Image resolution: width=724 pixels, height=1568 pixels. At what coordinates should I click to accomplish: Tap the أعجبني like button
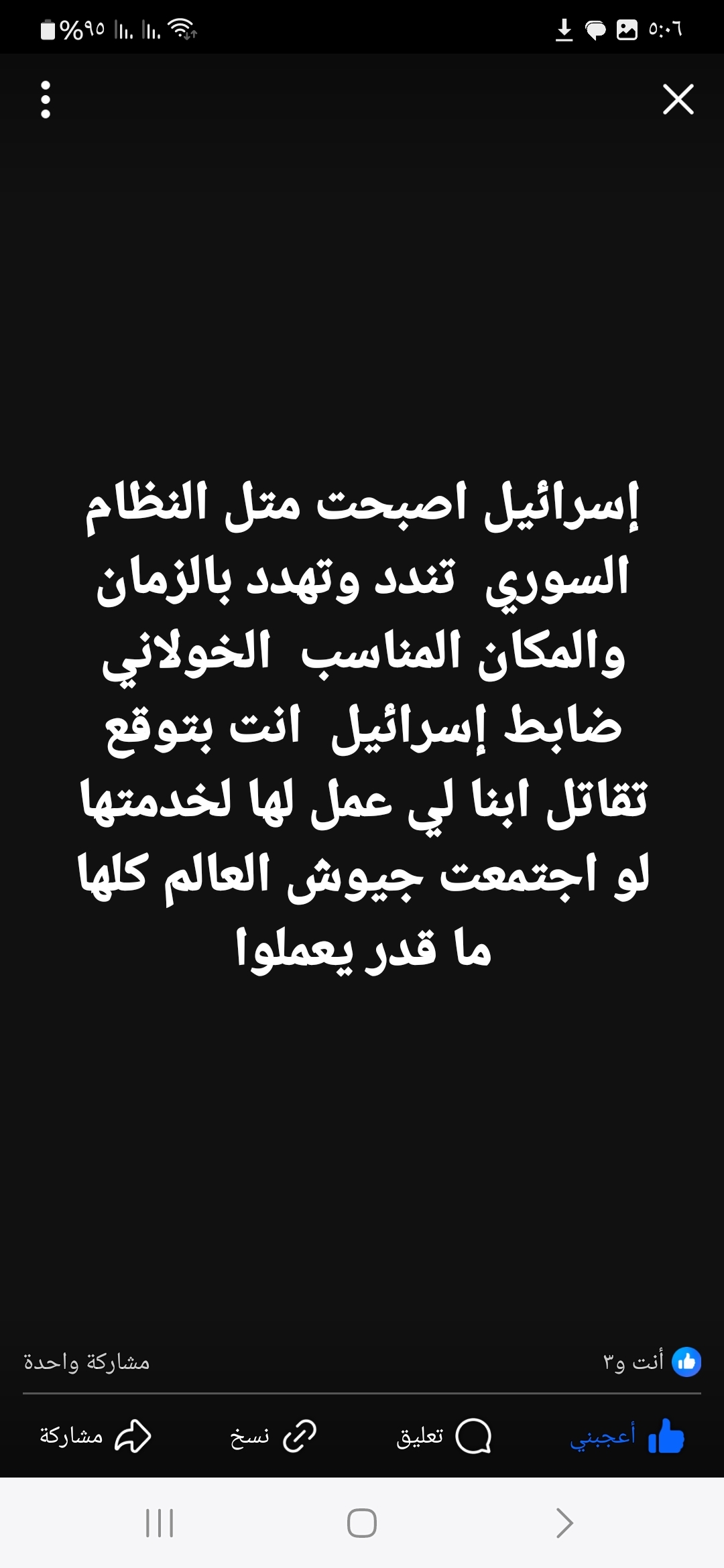(x=627, y=1436)
